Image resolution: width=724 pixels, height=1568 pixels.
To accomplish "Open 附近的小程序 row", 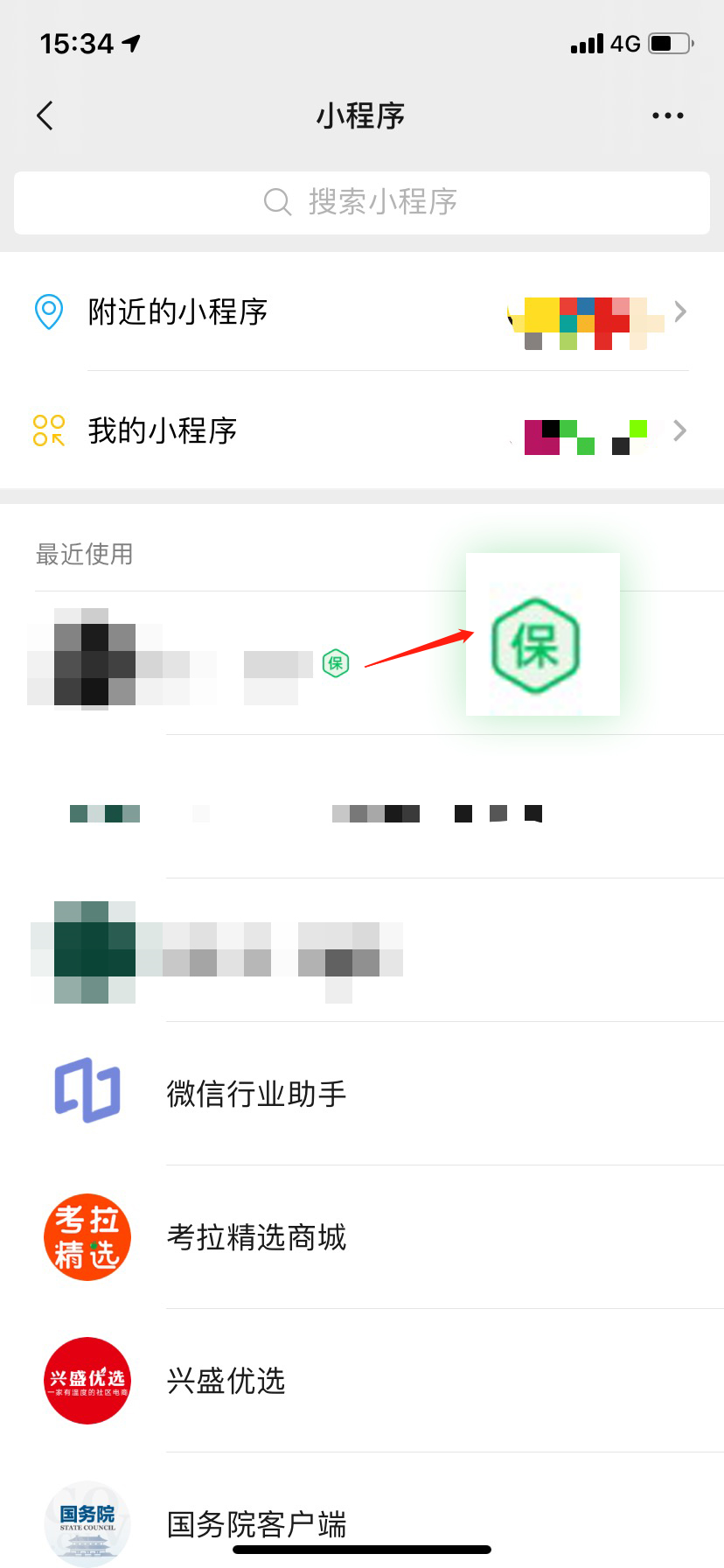I will [x=361, y=312].
